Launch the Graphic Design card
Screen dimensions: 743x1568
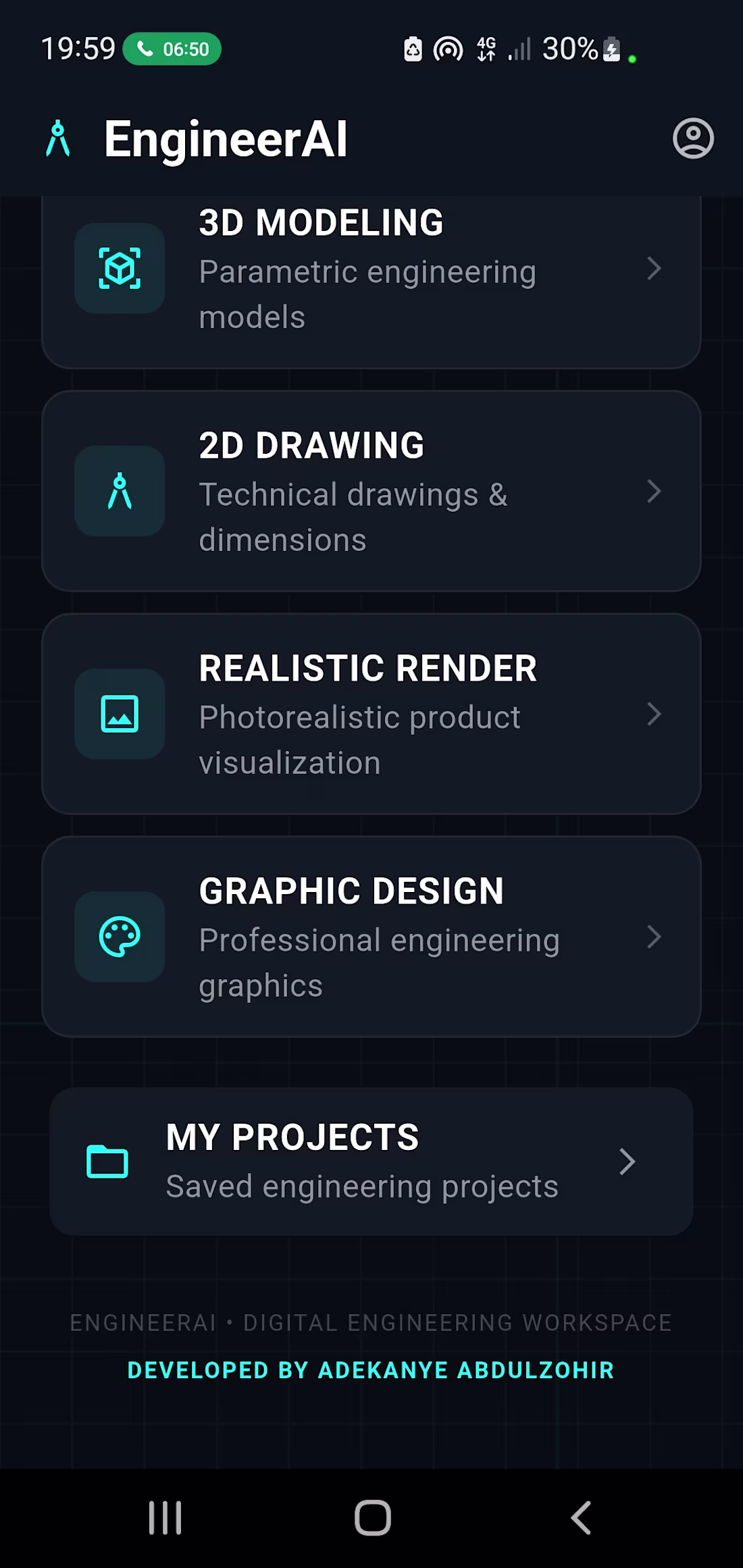[371, 937]
